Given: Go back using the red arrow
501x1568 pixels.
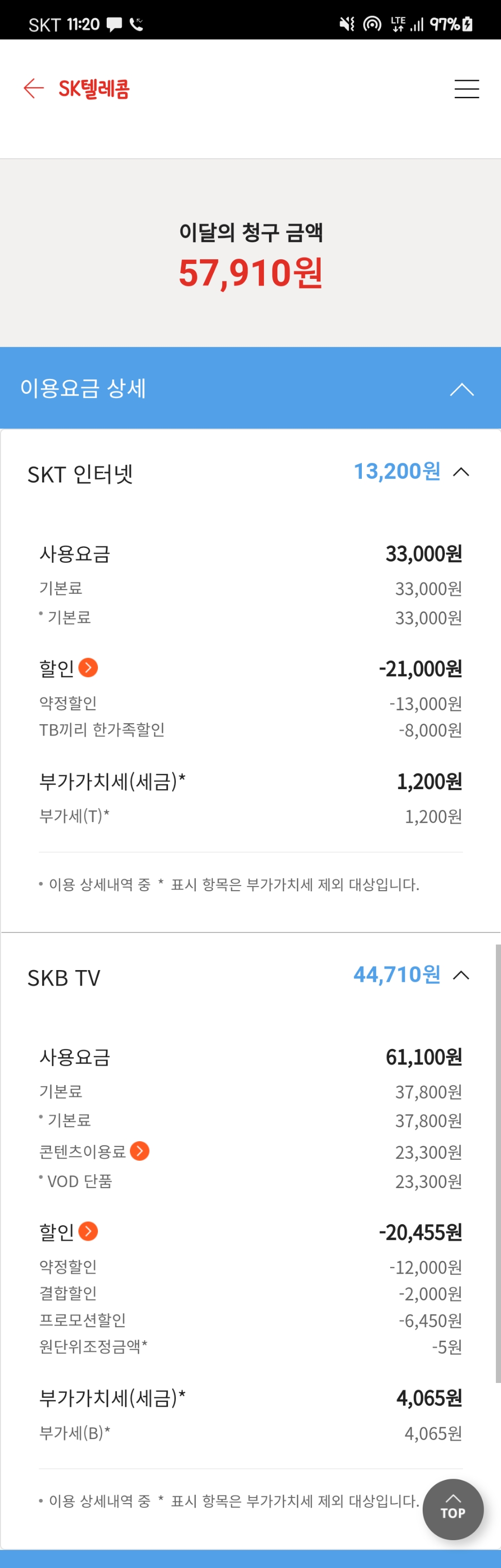Looking at the screenshot, I should 34,89.
